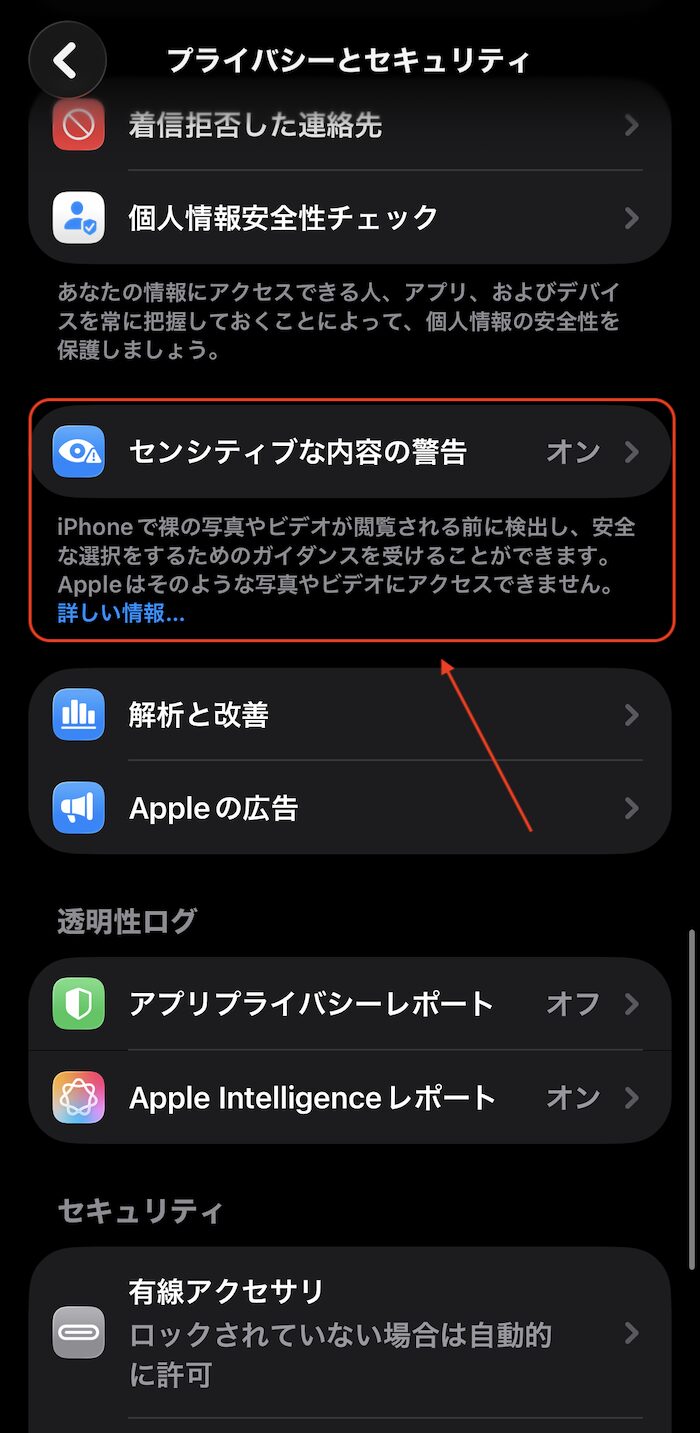Open アプリプライバシーレポート

(x=350, y=1004)
